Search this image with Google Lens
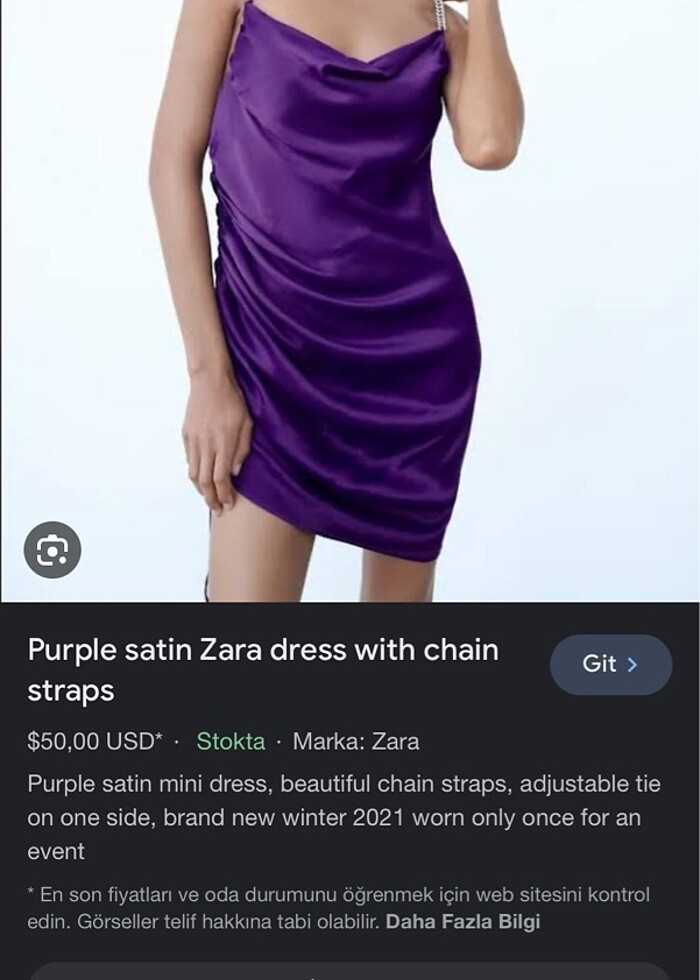 [x=52, y=549]
